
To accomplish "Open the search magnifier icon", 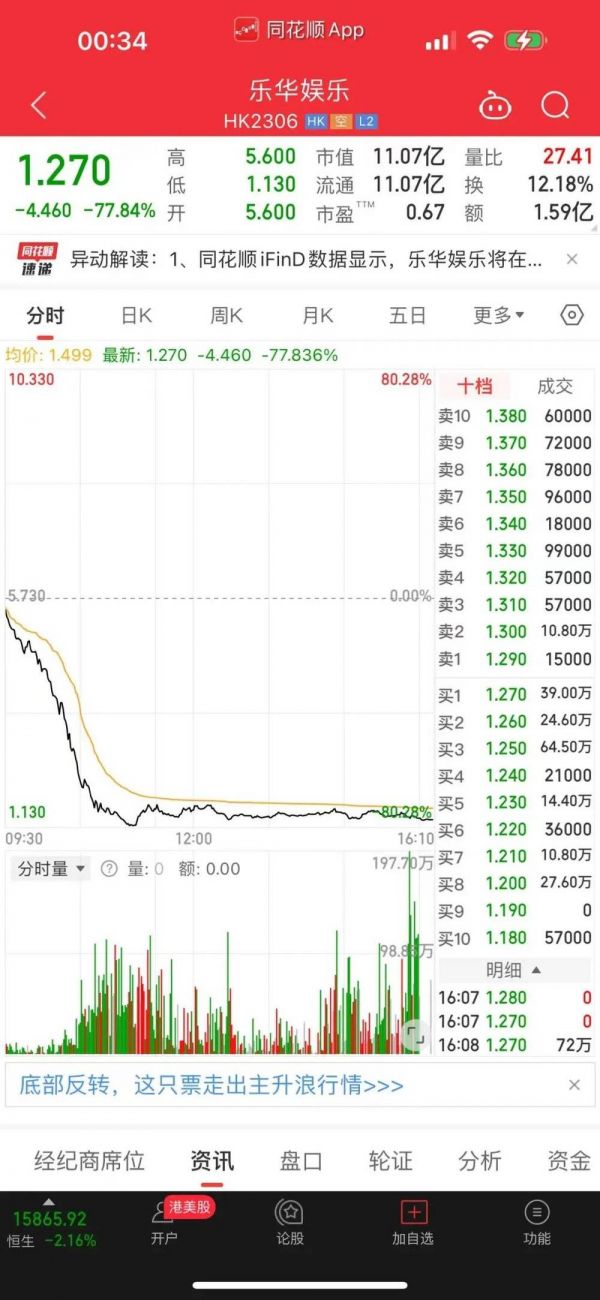I will 555,105.
